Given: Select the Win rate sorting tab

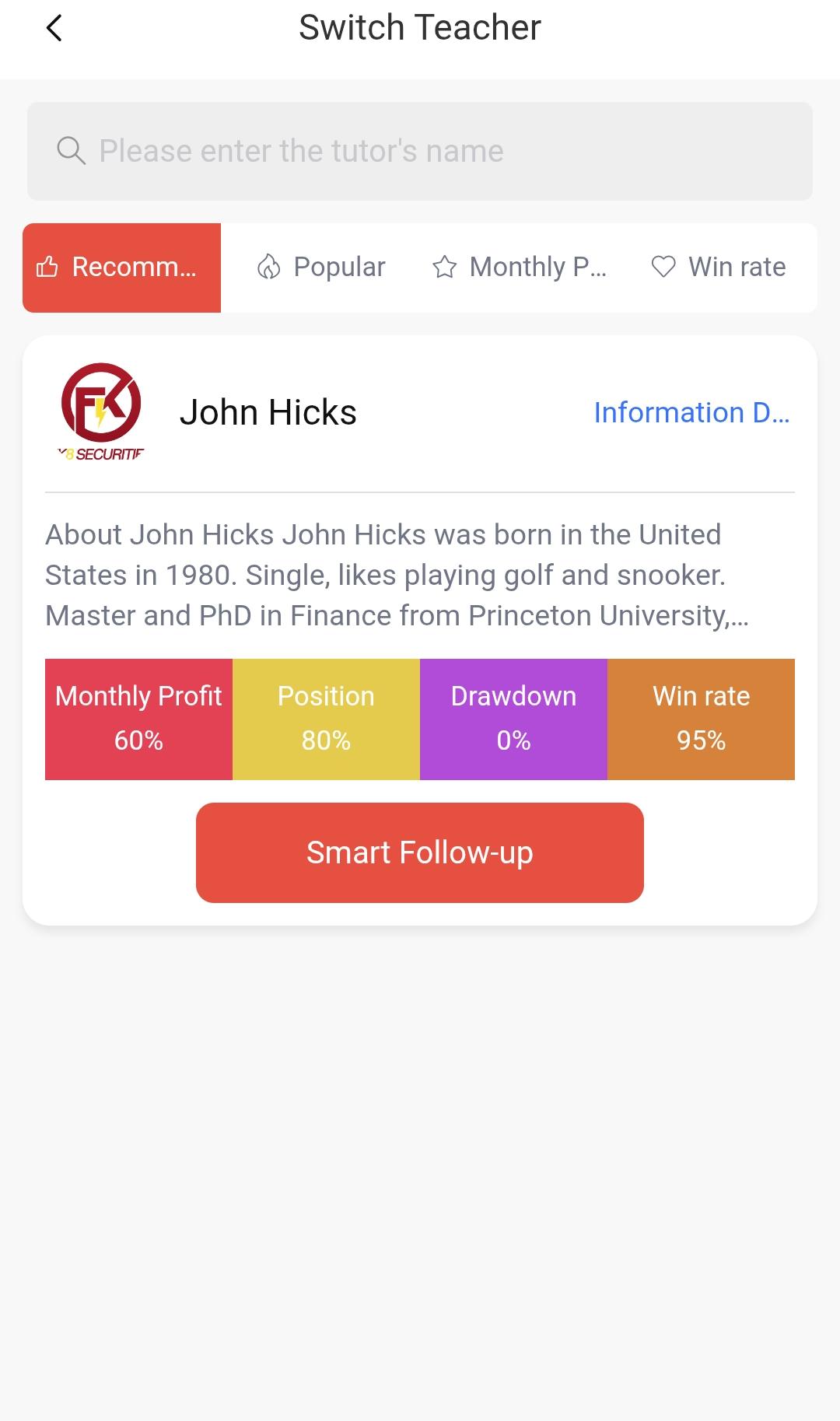Looking at the screenshot, I should [737, 267].
